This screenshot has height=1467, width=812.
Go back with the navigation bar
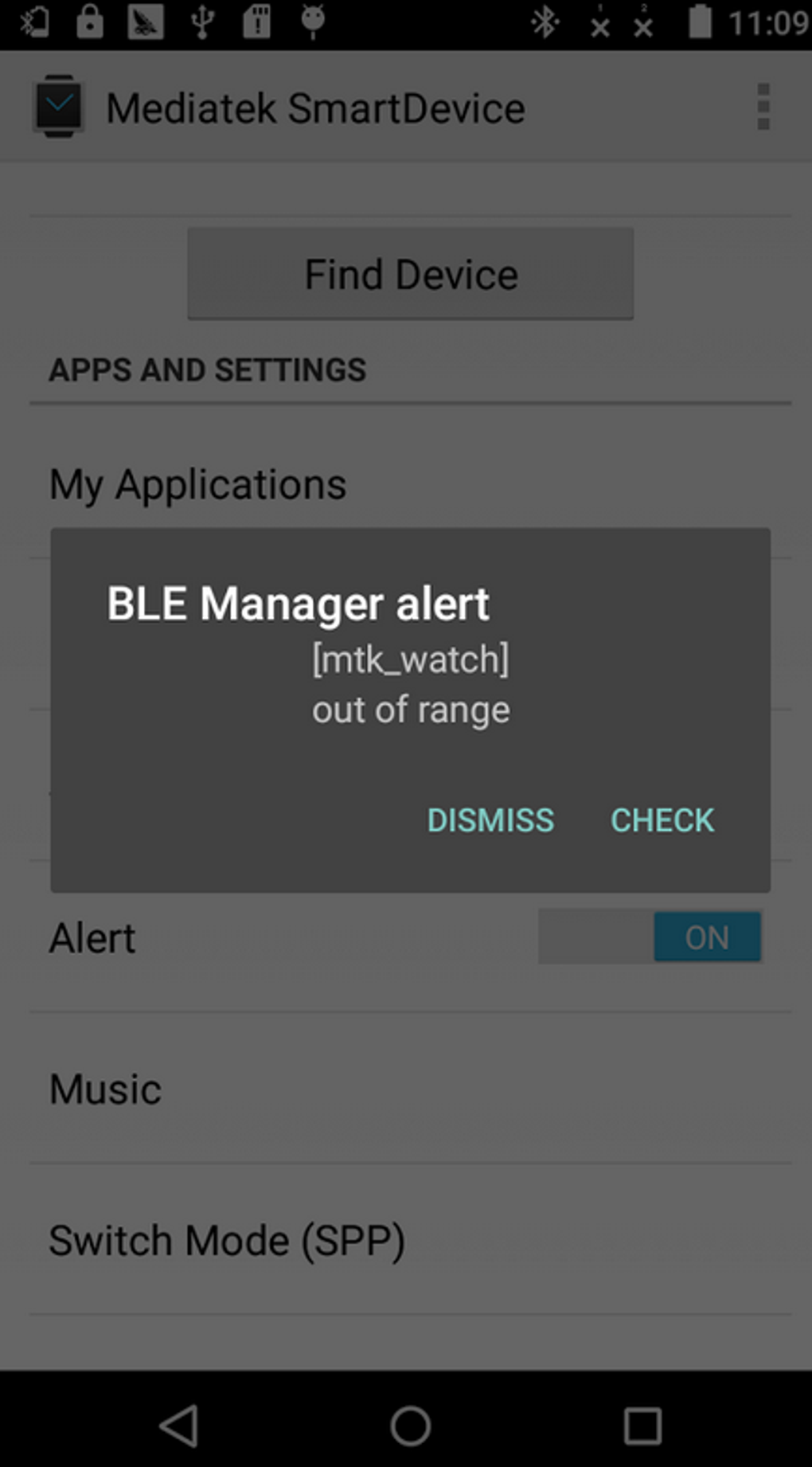click(180, 1426)
